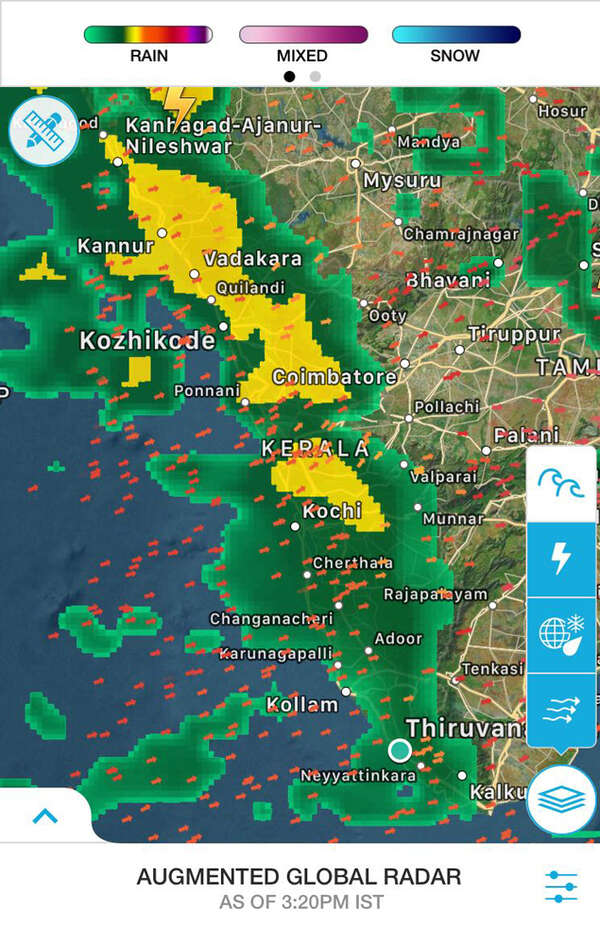This screenshot has width=600, height=928.
Task: Go to the second legend page dot
Action: click(x=315, y=76)
